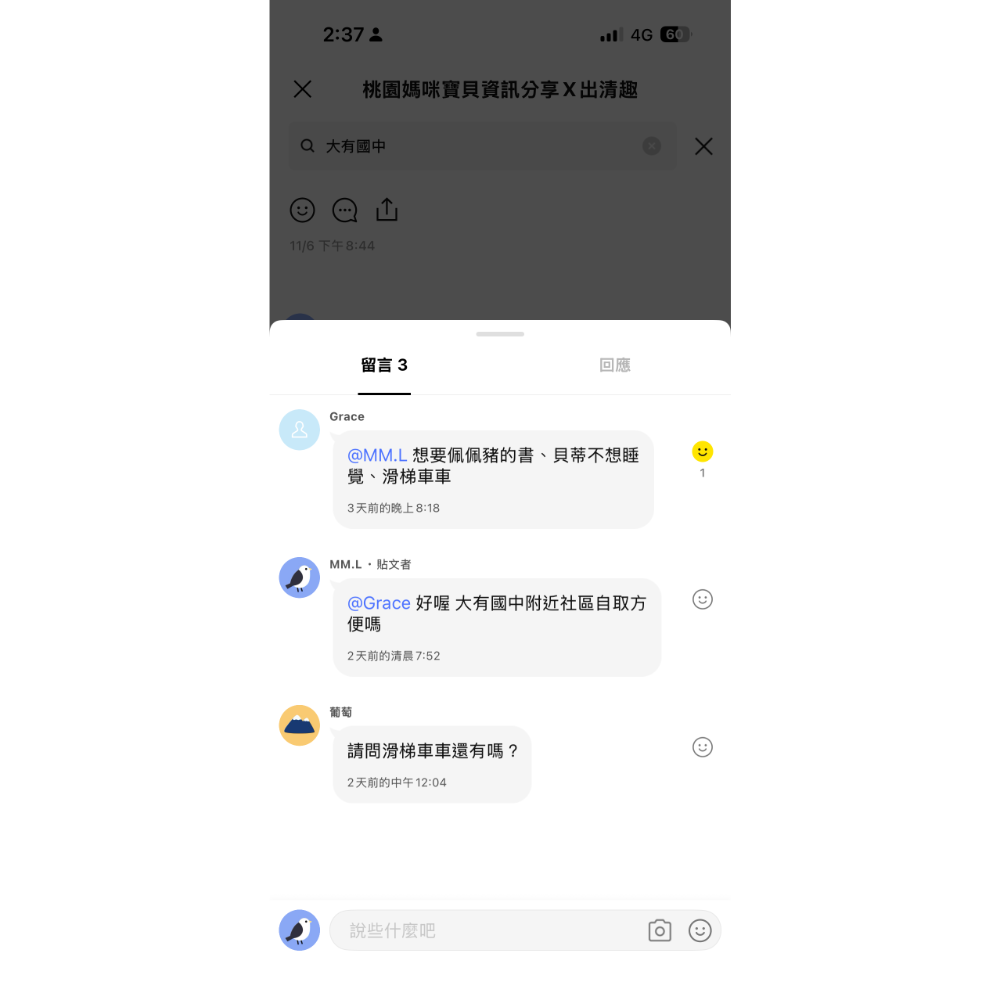
Task: React to 葡萄's comment with emoji
Action: pos(702,747)
